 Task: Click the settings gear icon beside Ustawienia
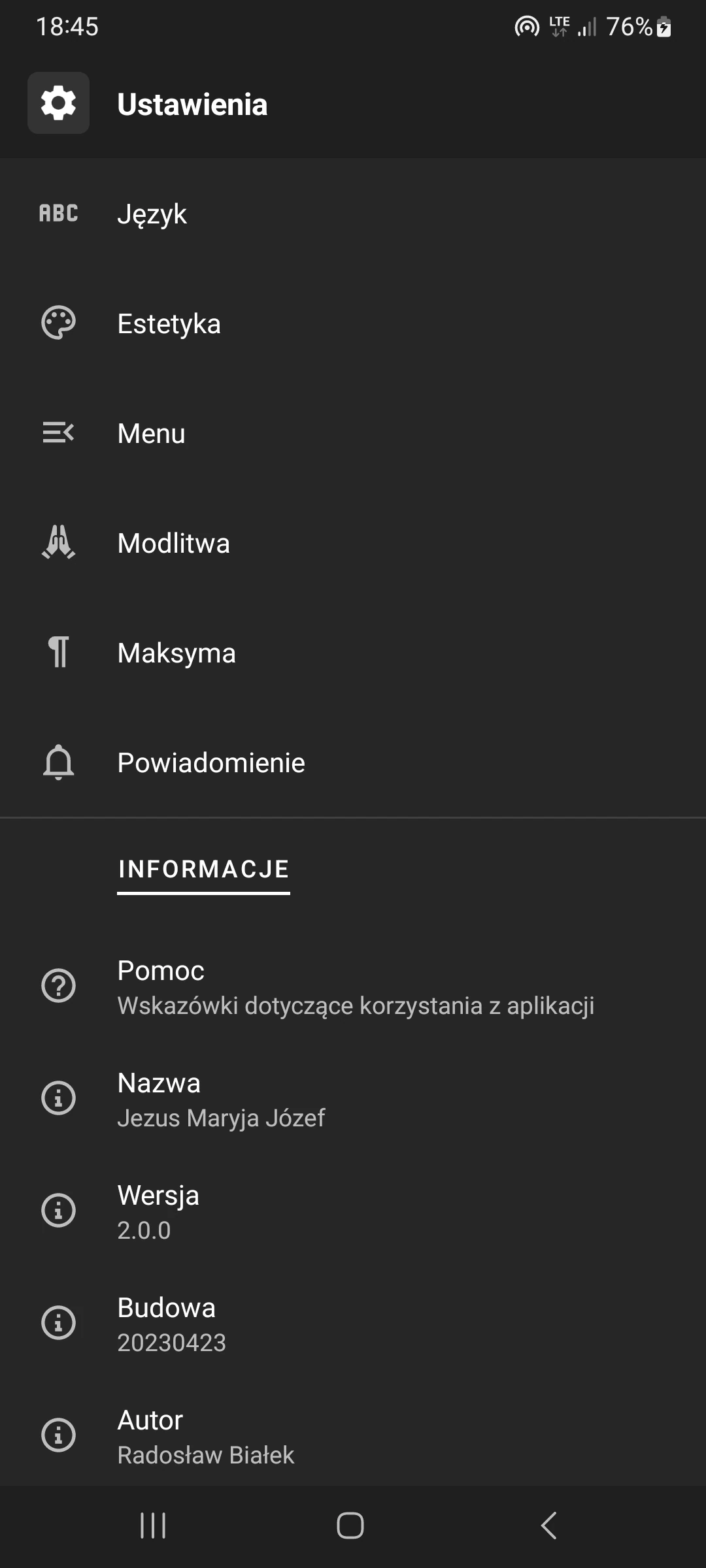pyautogui.click(x=58, y=103)
